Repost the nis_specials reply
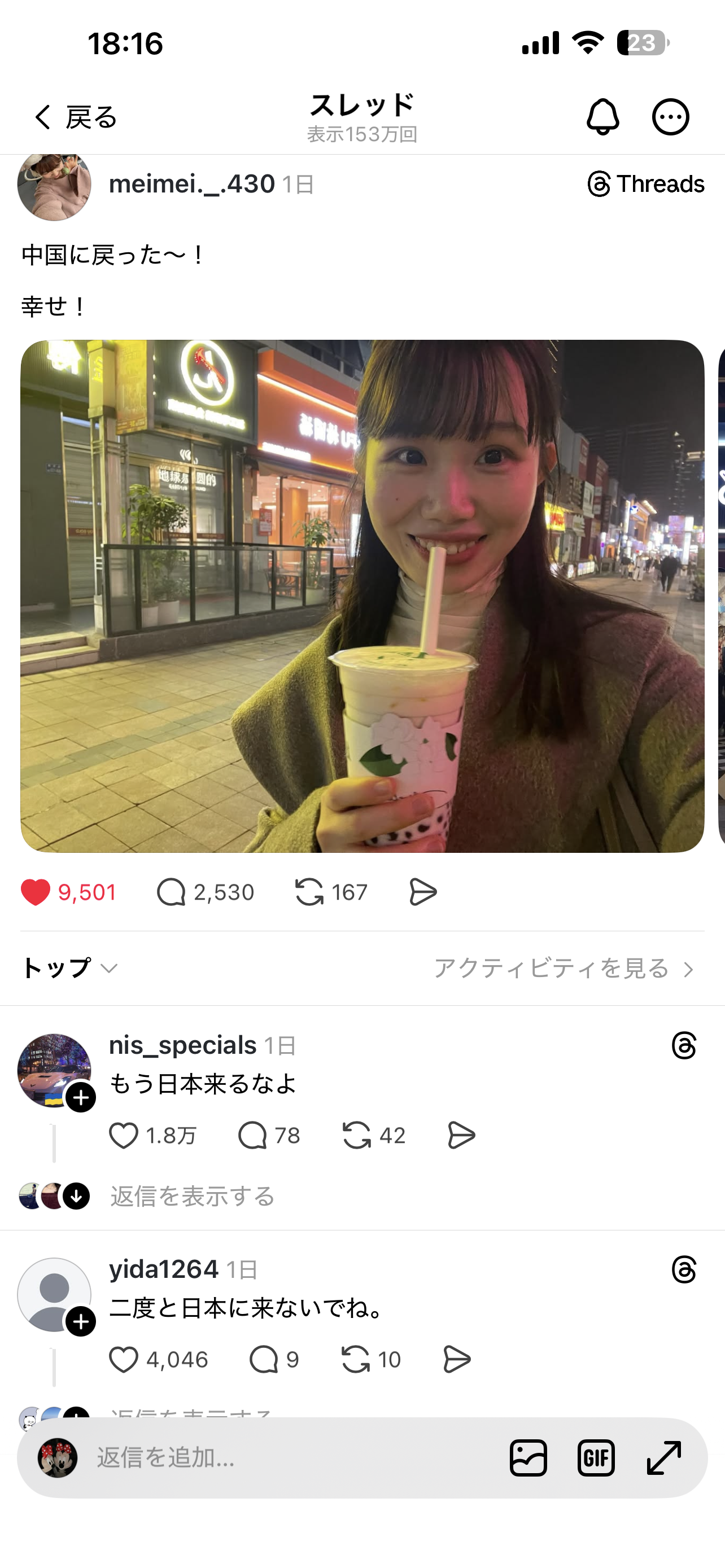Viewport: 725px width, 1568px height. point(357,1136)
